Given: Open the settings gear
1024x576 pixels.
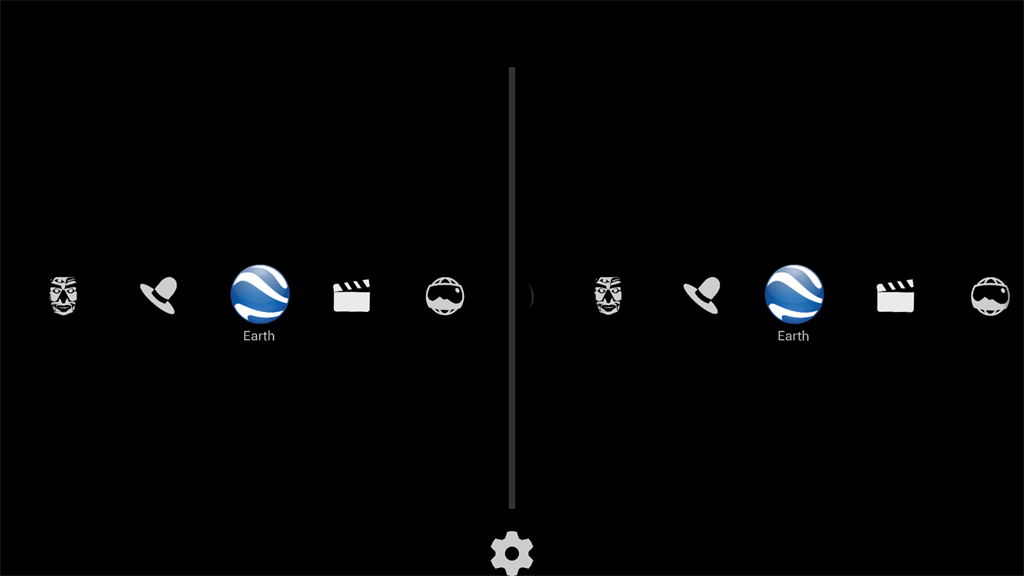Looking at the screenshot, I should point(512,552).
